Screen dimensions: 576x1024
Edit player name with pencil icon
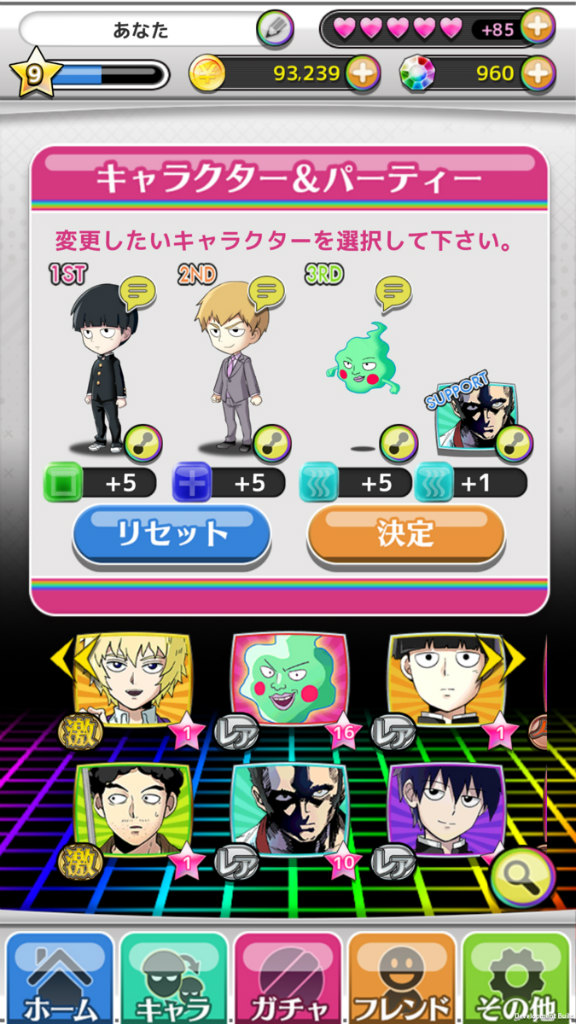pyautogui.click(x=275, y=28)
